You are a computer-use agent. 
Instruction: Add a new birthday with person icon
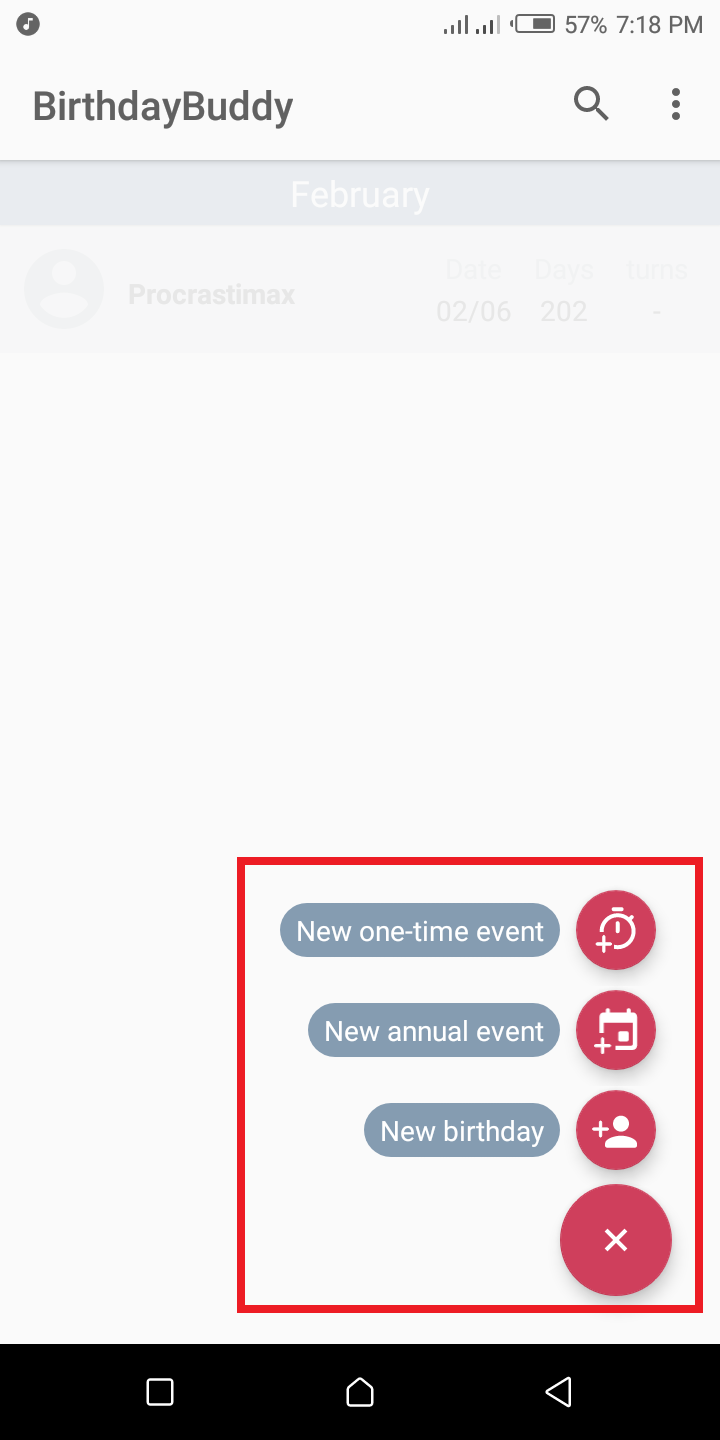[x=616, y=1130]
